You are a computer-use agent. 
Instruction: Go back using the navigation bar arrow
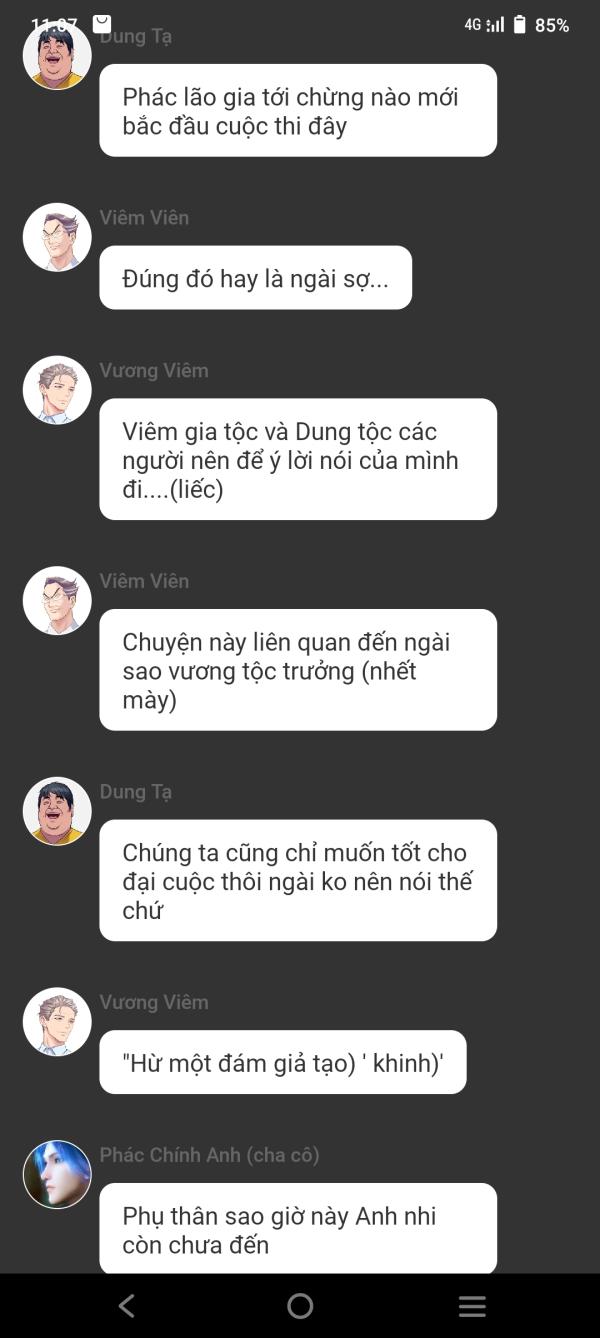[x=126, y=1305]
